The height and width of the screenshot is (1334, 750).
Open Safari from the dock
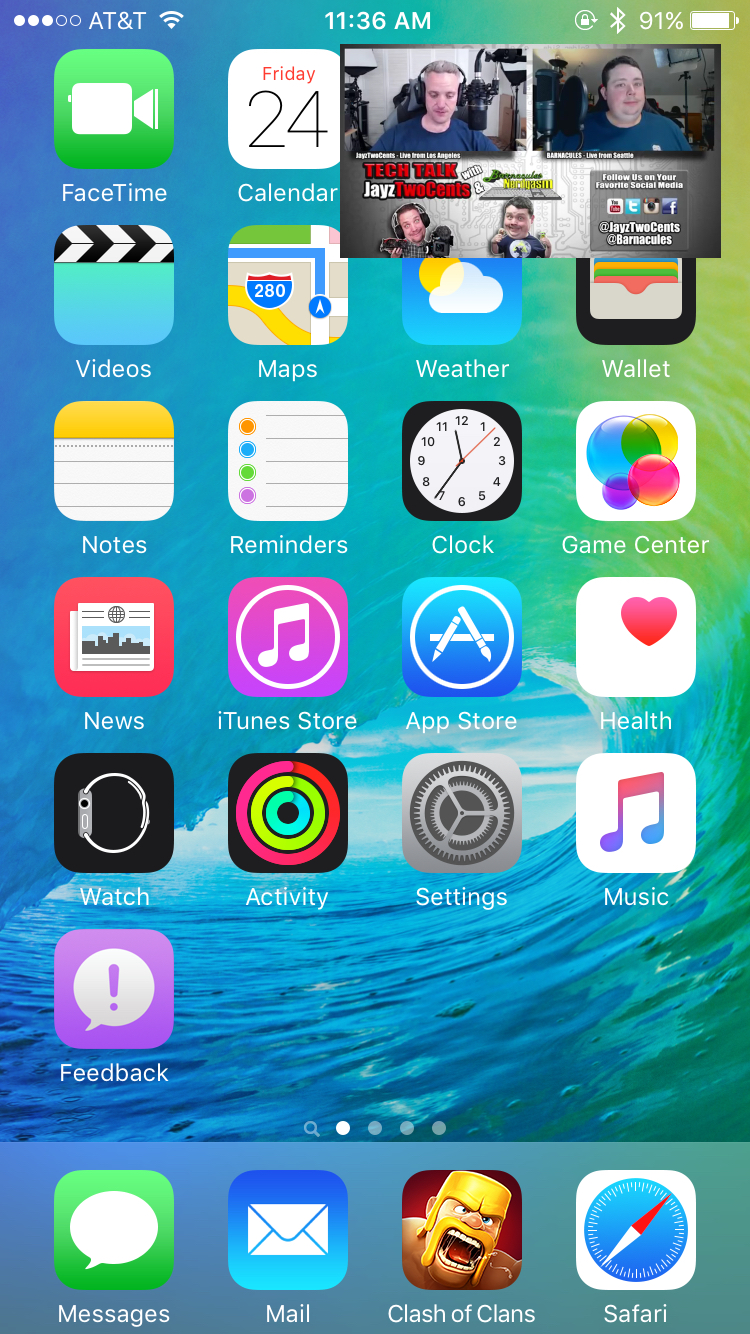(636, 1230)
